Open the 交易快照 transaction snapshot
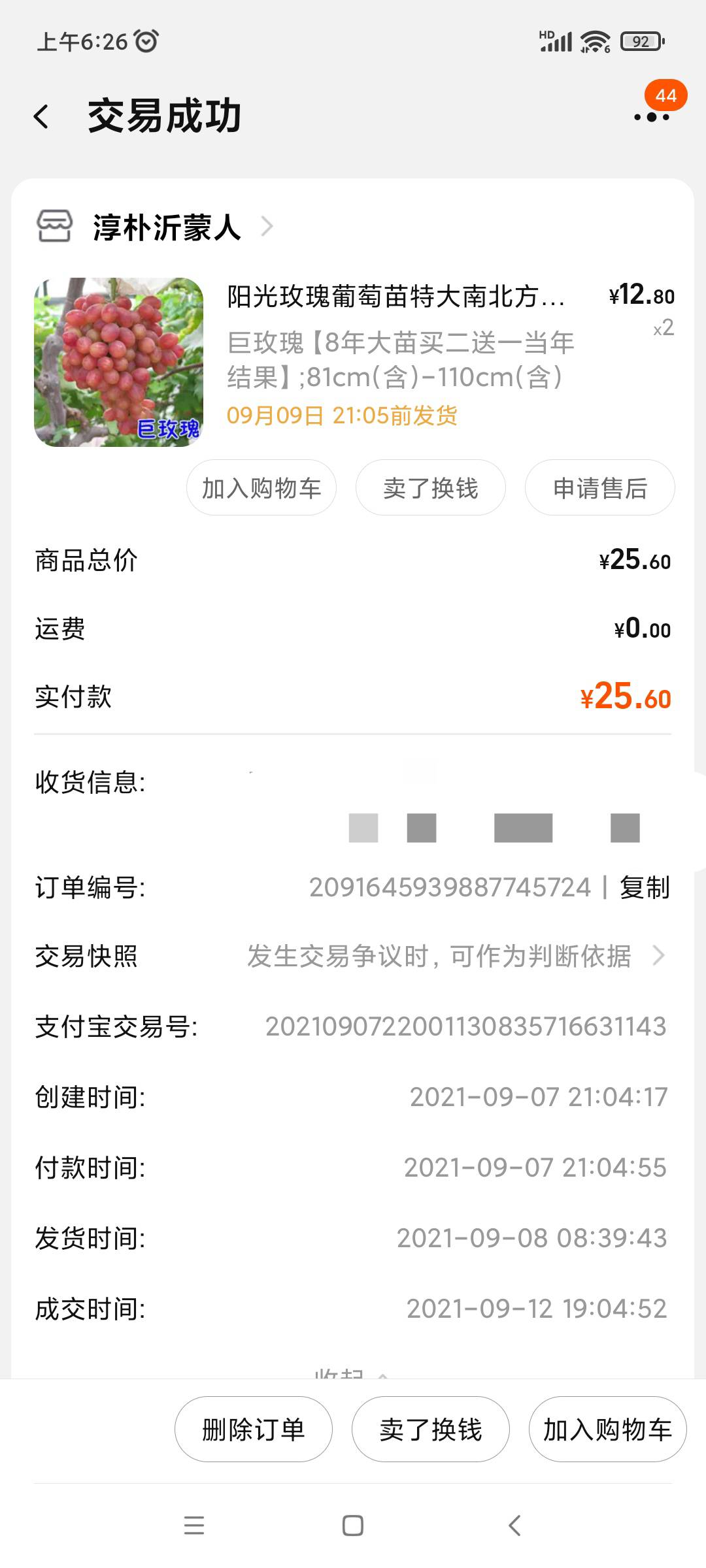The image size is (706, 1568). pos(353,956)
